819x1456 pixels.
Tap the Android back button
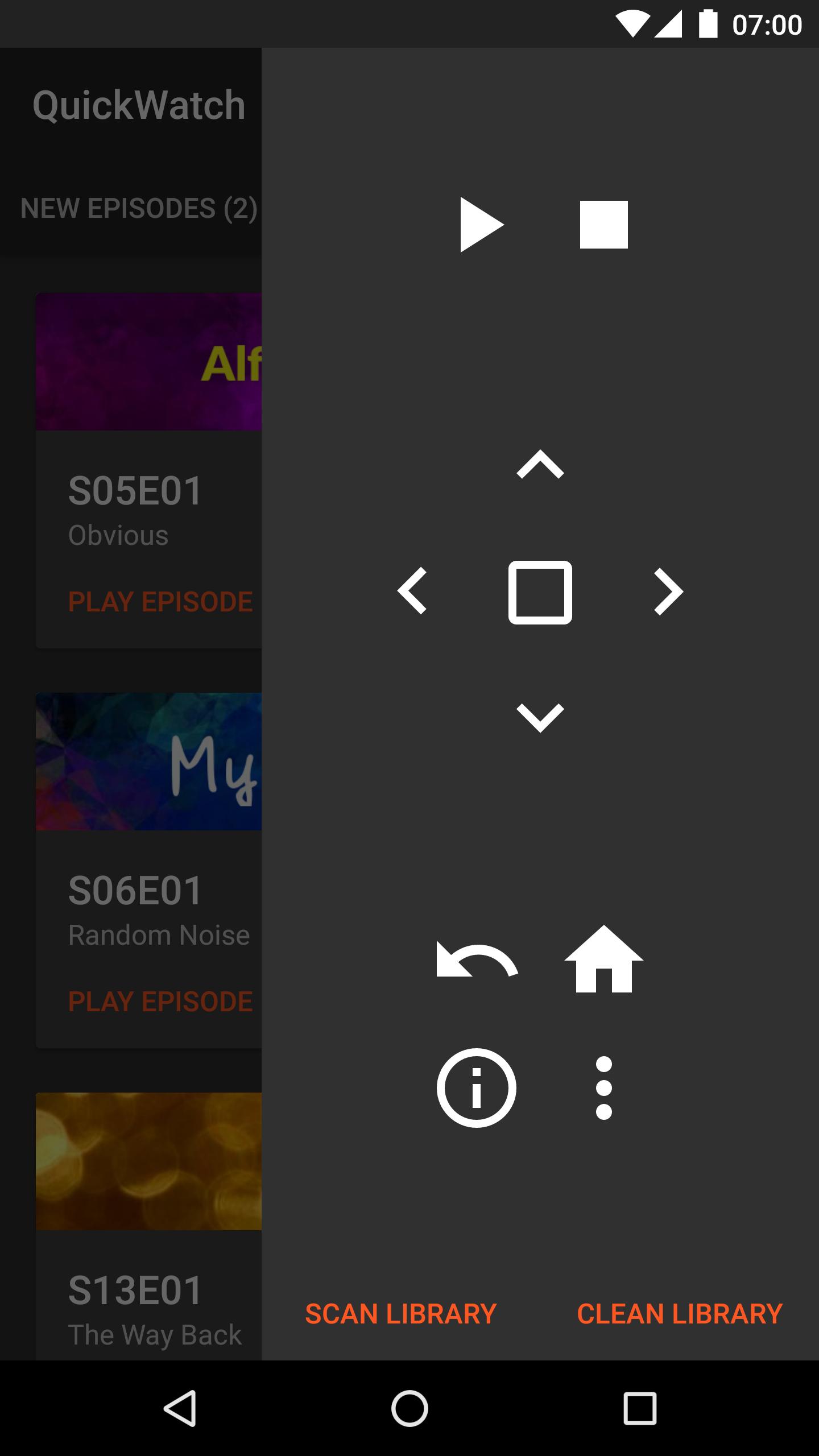coord(180,1409)
